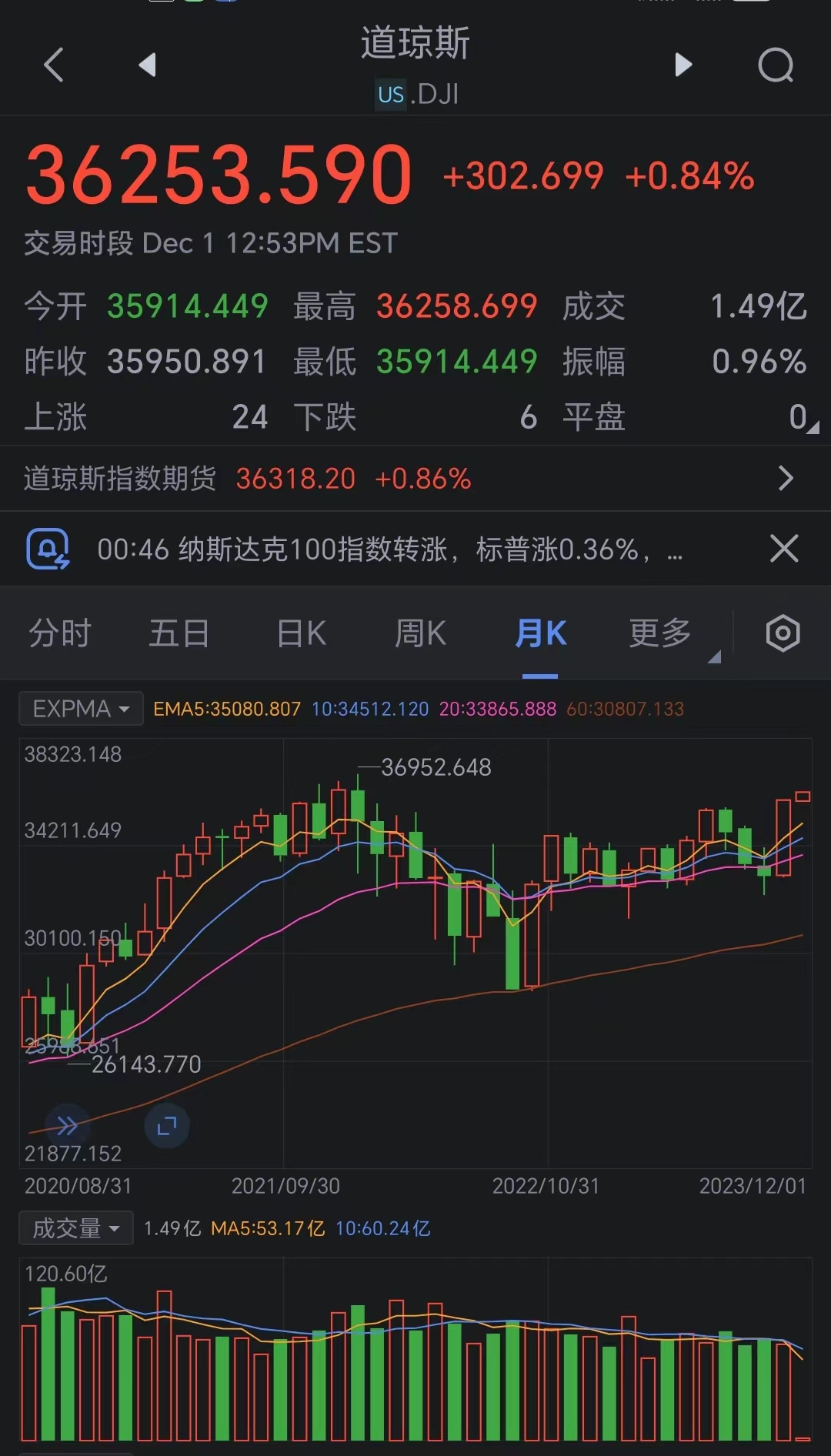Read the 00:46 纳斯达克100 news flash

point(389,549)
